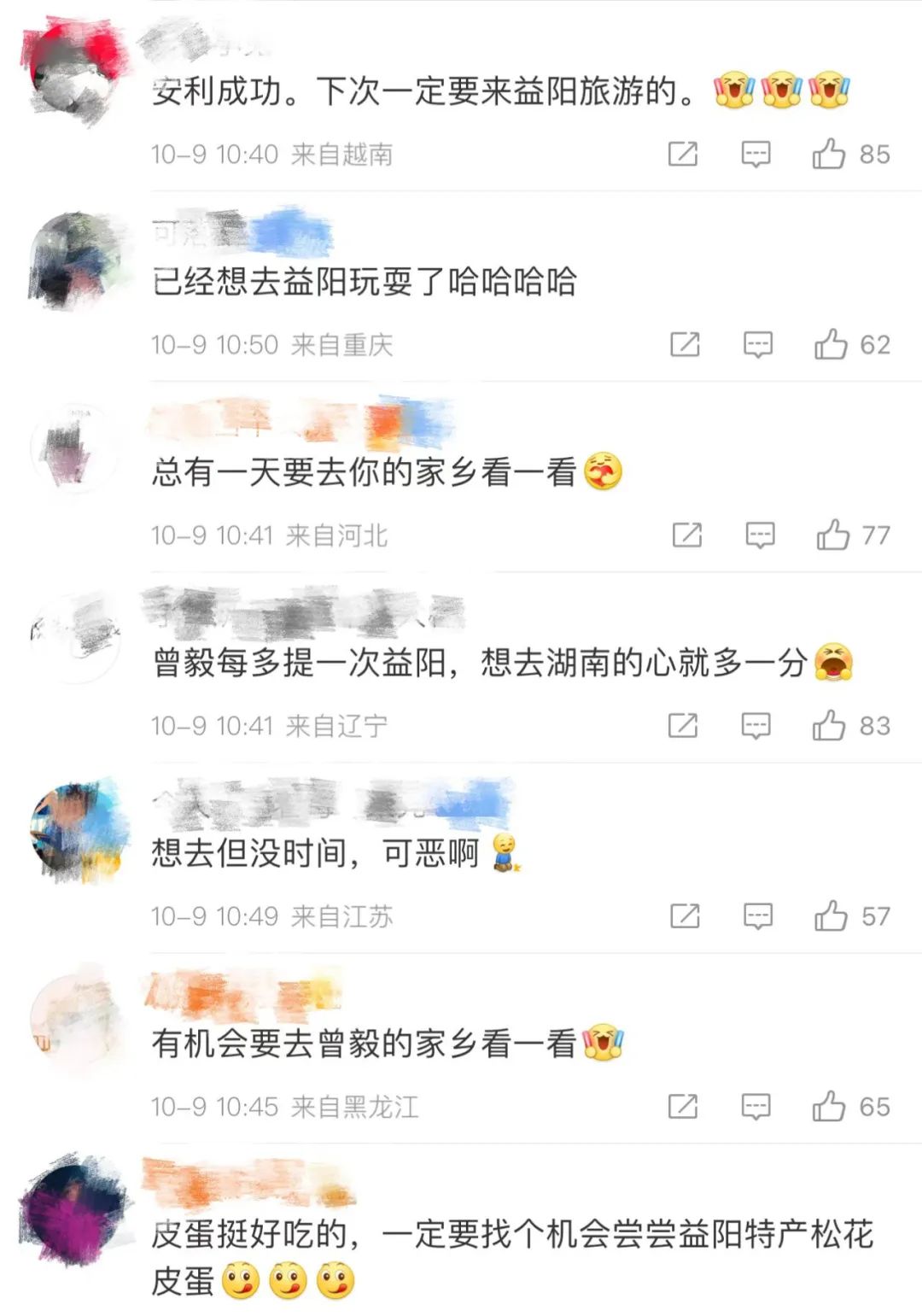The image size is (922, 1316).
Task: Reply to the comment from 黑龙江
Action: pyautogui.click(x=756, y=1107)
